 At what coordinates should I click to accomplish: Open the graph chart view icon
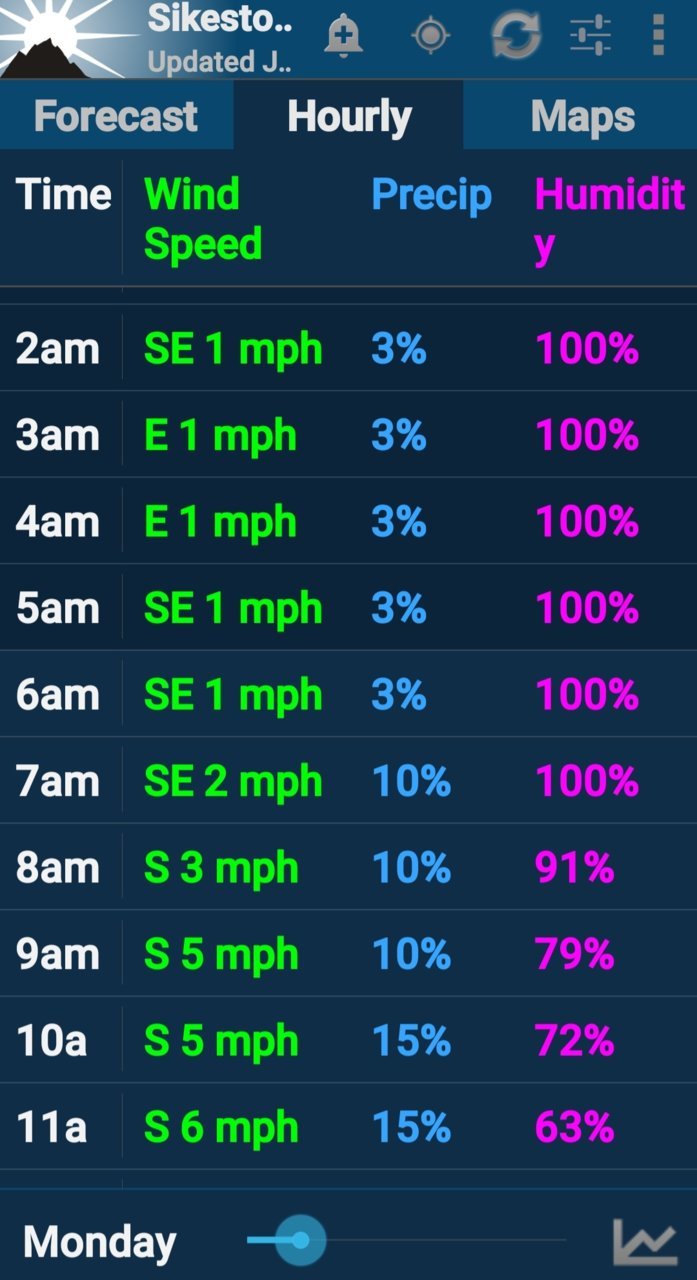645,1242
